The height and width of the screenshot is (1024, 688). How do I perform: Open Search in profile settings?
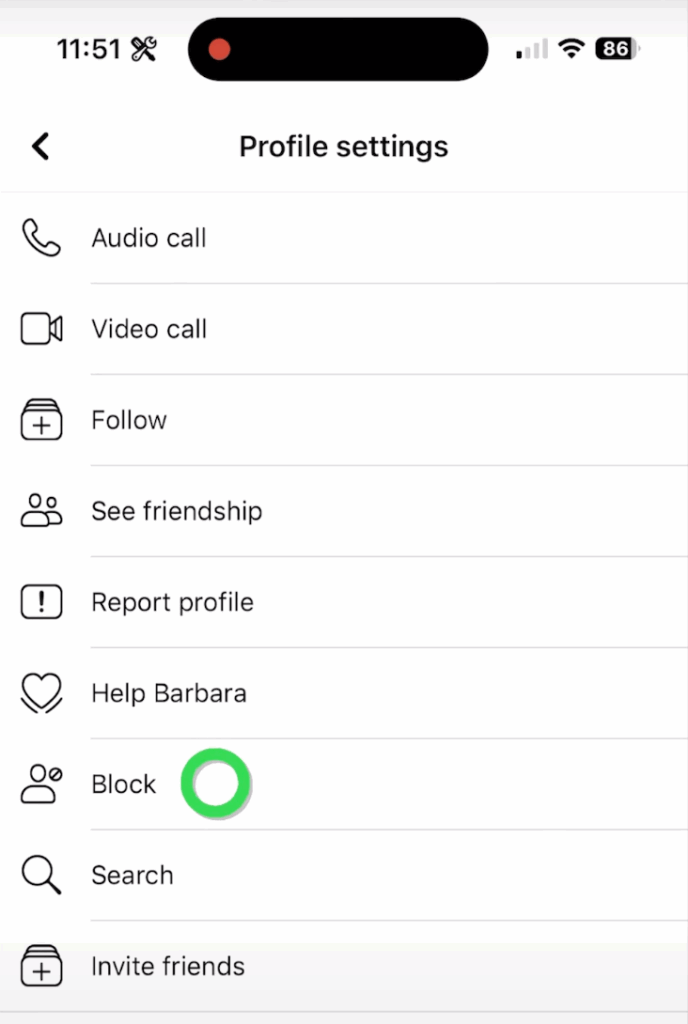tap(132, 875)
